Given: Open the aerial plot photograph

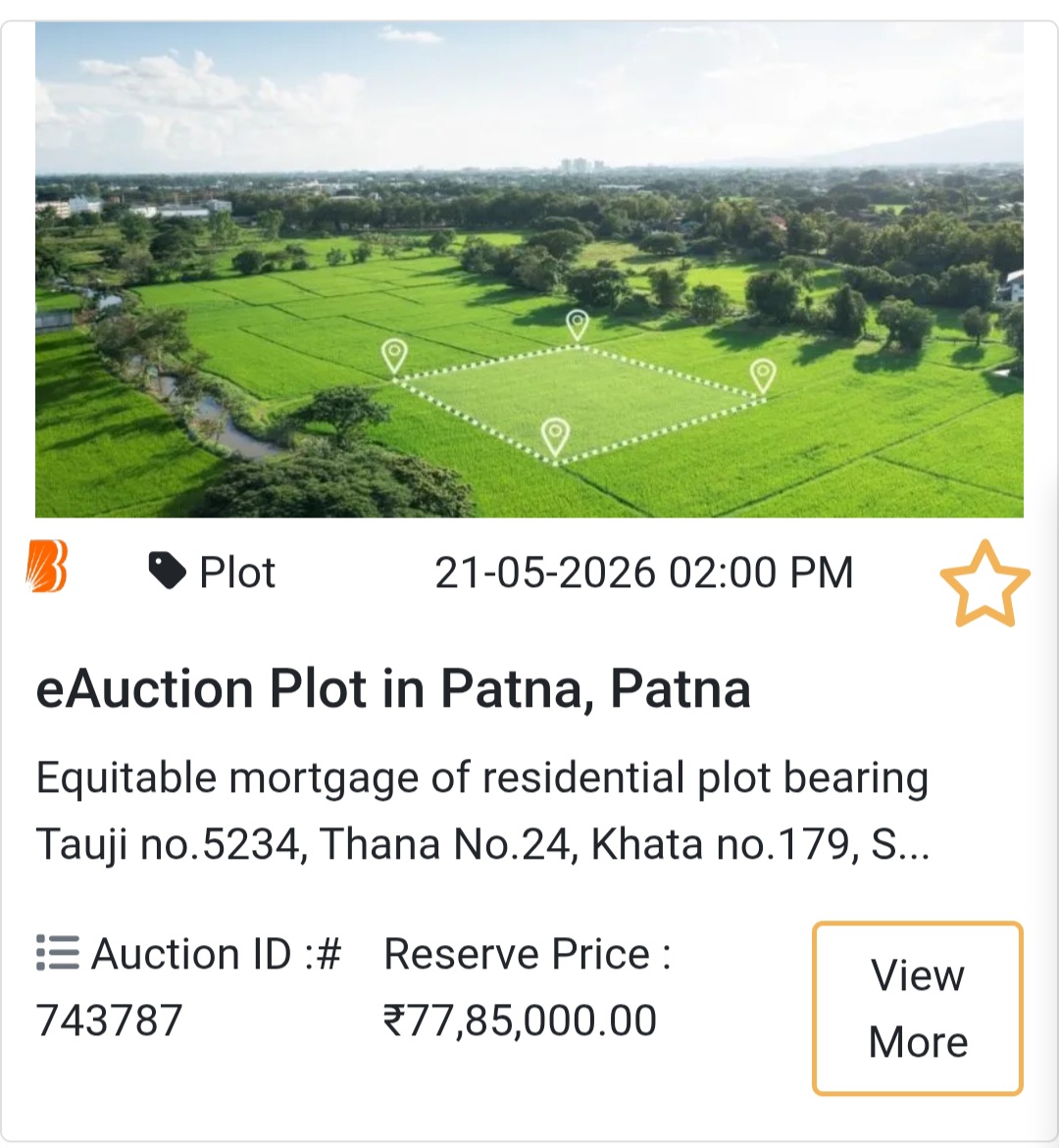Looking at the screenshot, I should [529, 270].
